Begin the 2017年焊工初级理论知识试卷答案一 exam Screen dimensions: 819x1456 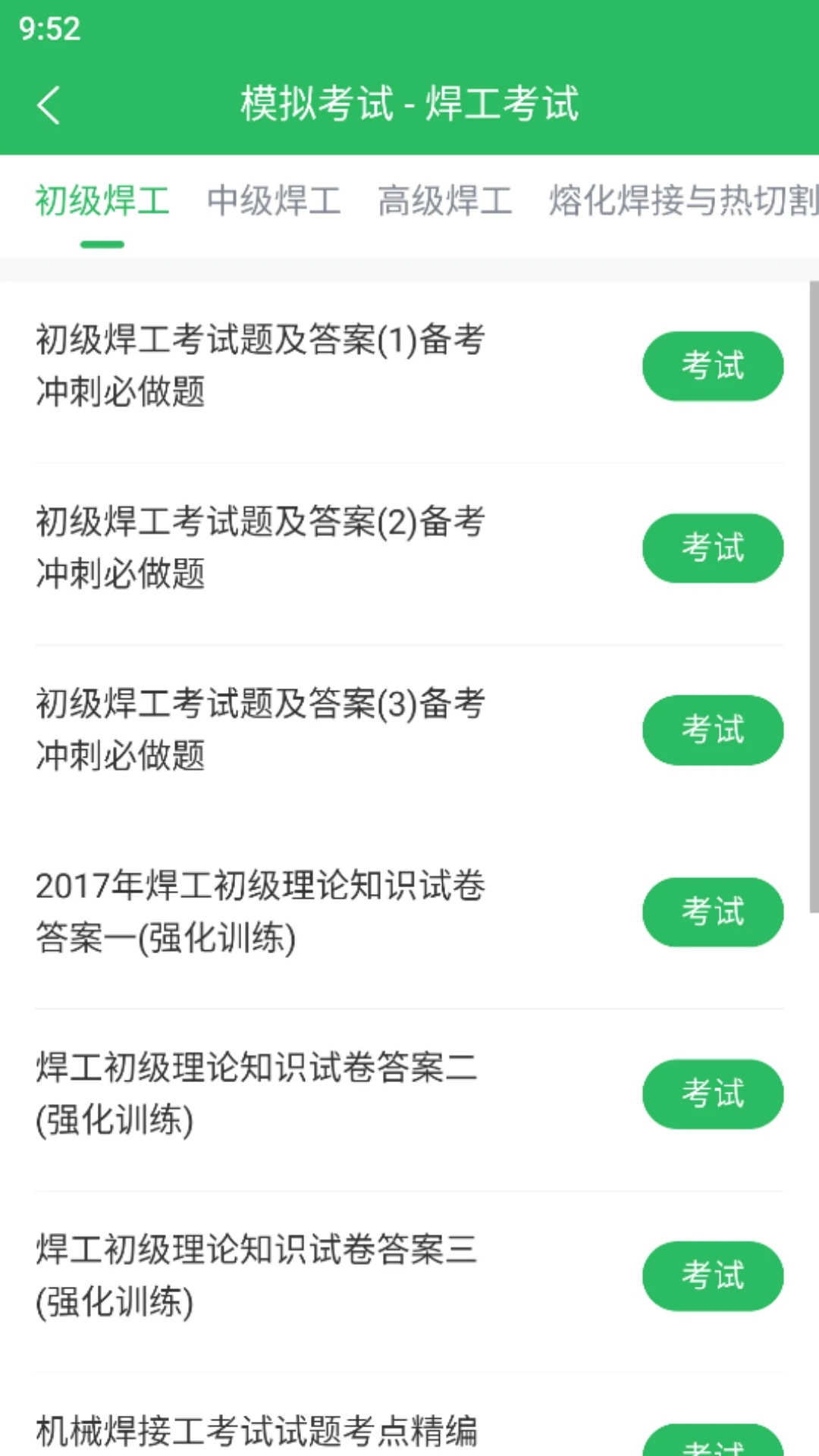click(x=713, y=913)
